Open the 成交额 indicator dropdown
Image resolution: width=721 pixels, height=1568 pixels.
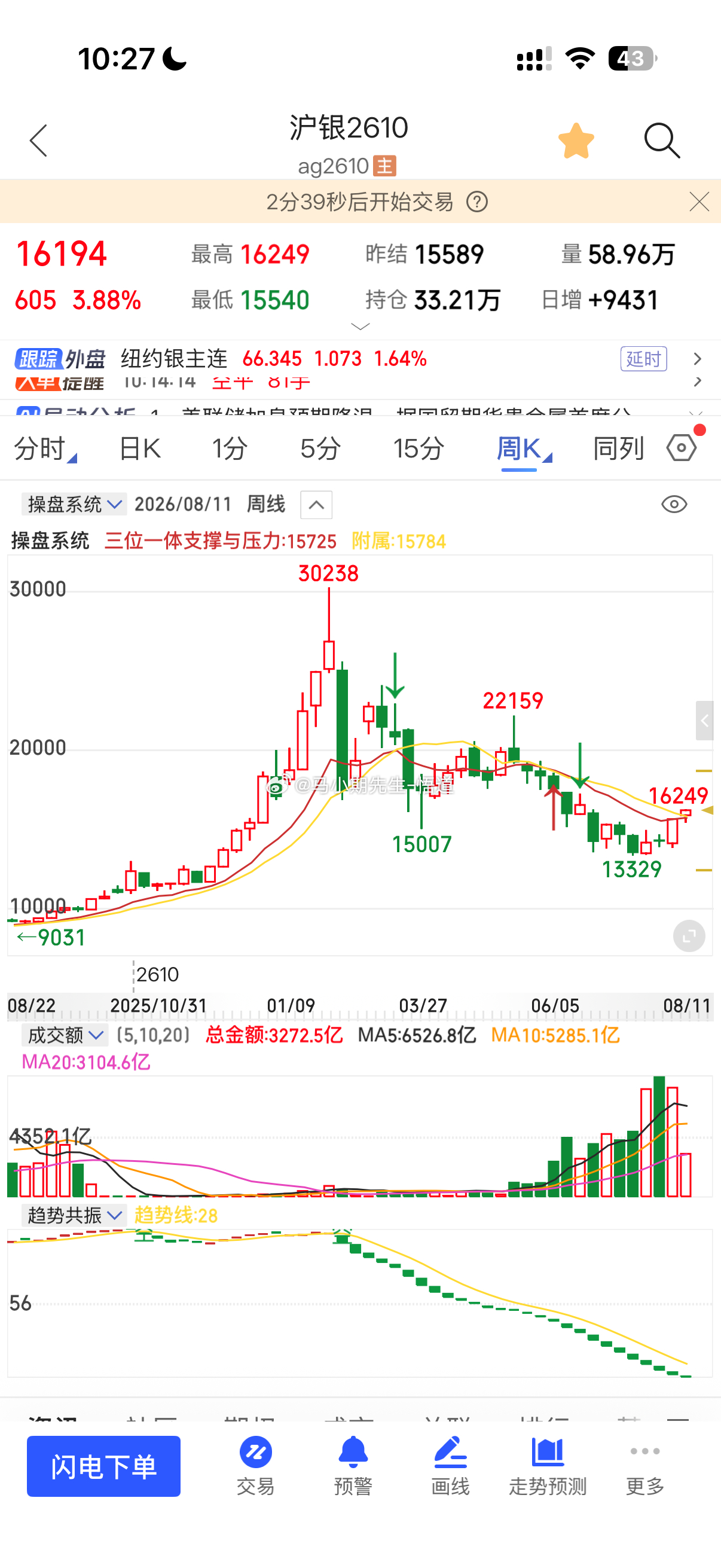65,1035
